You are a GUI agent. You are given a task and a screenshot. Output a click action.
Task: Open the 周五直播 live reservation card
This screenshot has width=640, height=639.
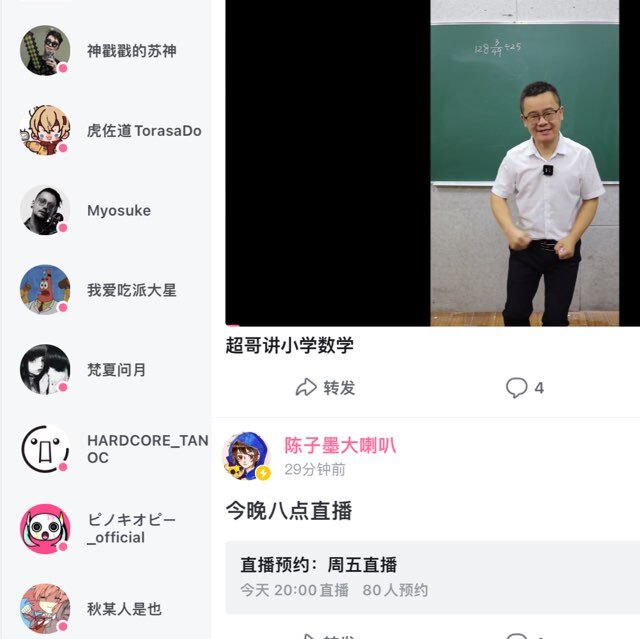tap(432, 577)
